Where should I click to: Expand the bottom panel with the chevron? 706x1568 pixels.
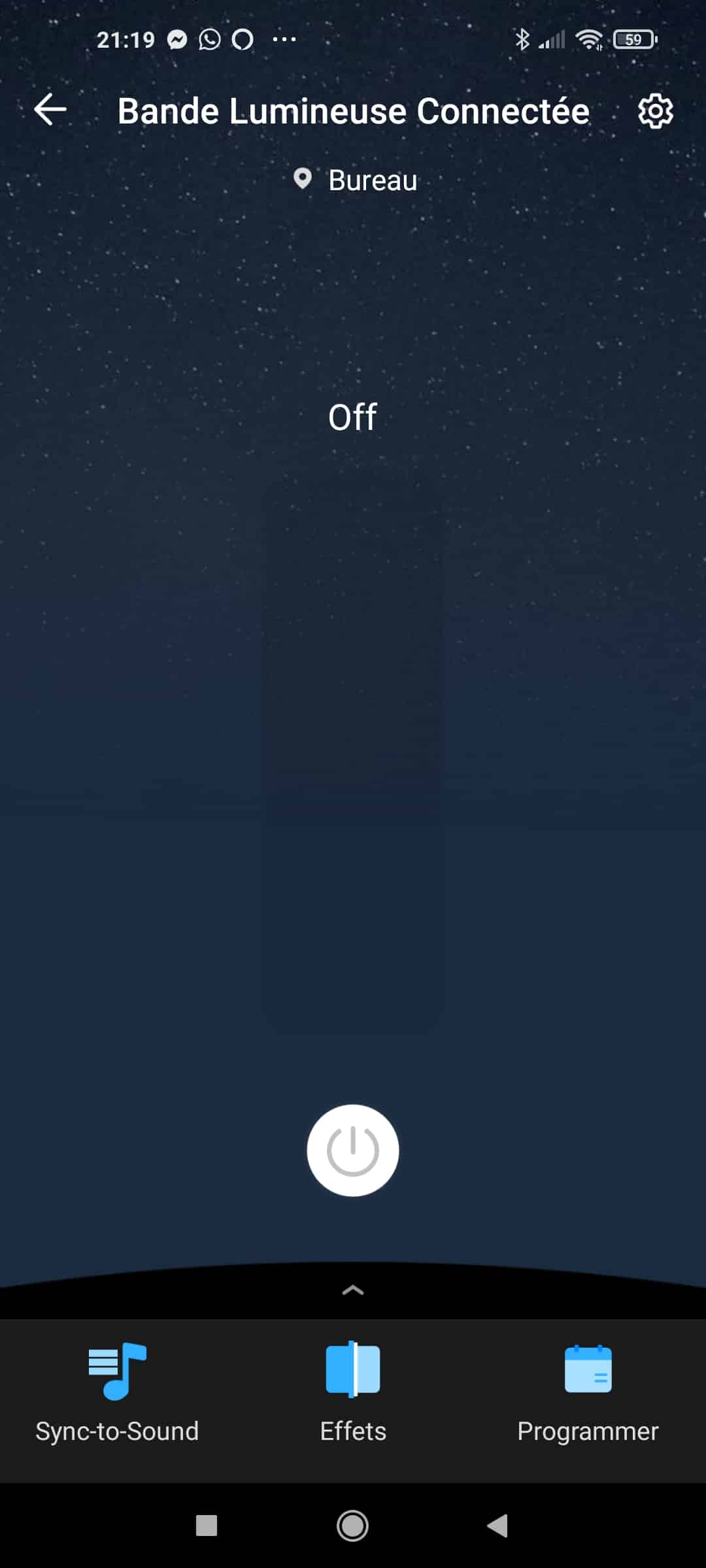(x=353, y=1290)
